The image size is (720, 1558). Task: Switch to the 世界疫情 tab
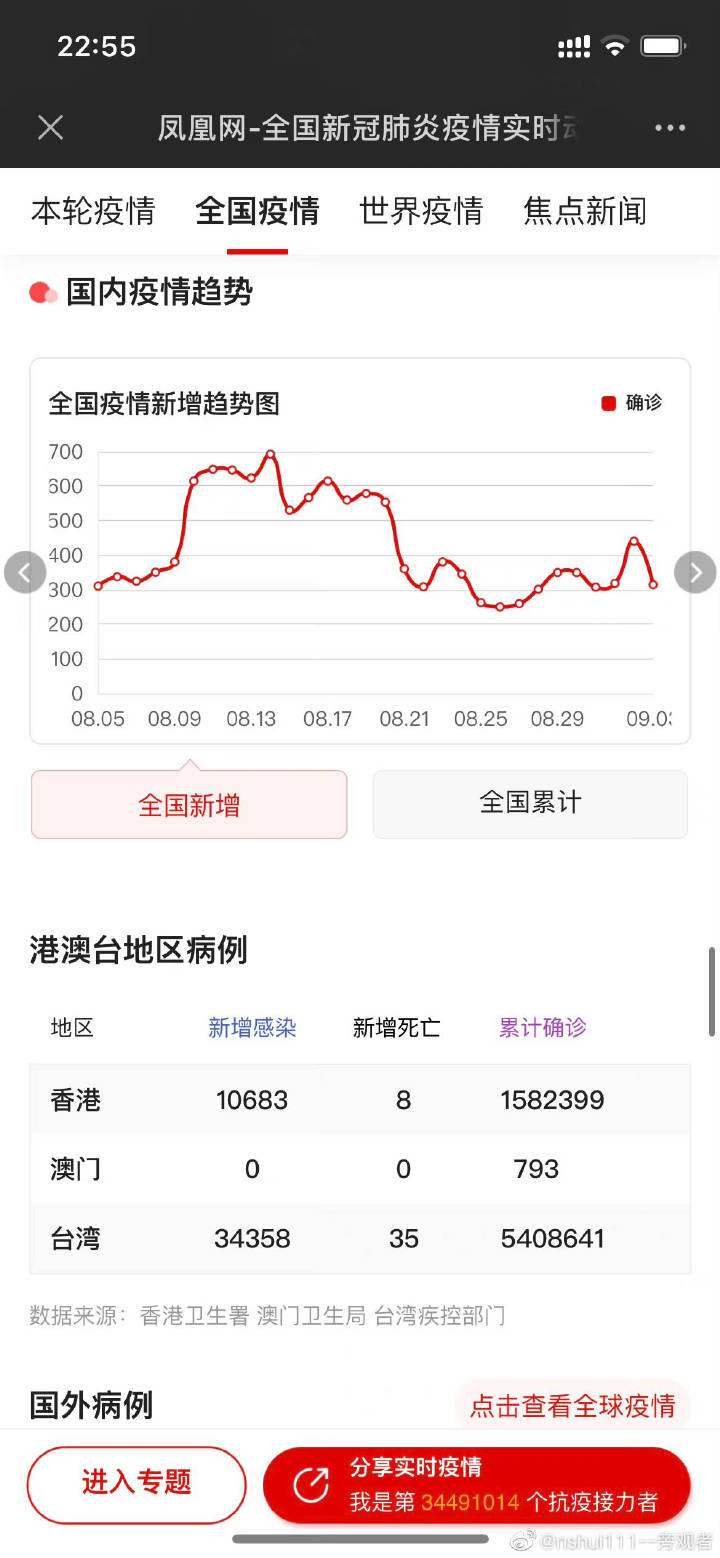[x=421, y=211]
